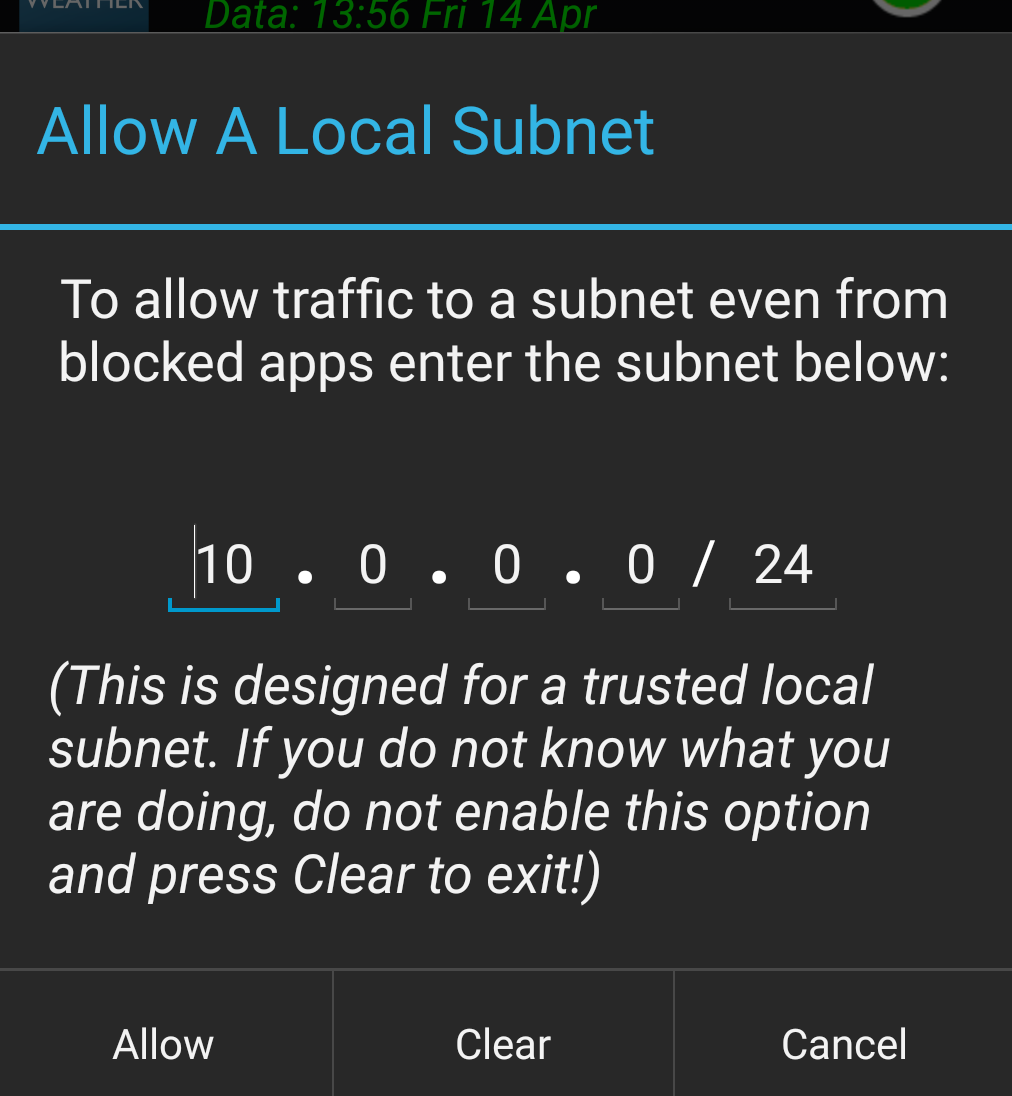Focus the first octet field showing 10

tap(224, 567)
